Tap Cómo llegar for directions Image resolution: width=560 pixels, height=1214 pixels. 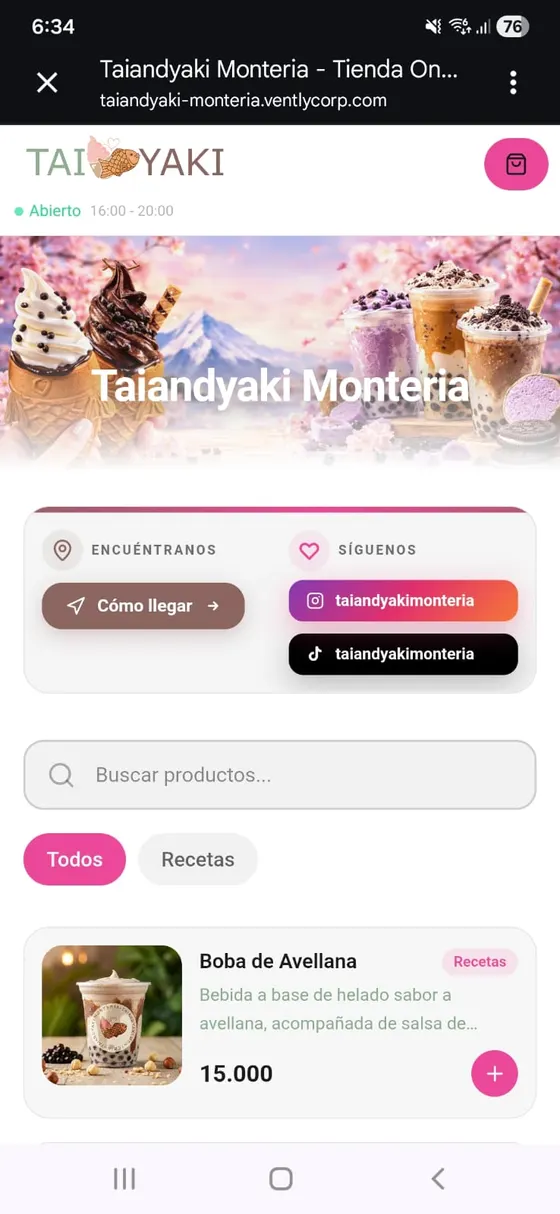tap(143, 606)
